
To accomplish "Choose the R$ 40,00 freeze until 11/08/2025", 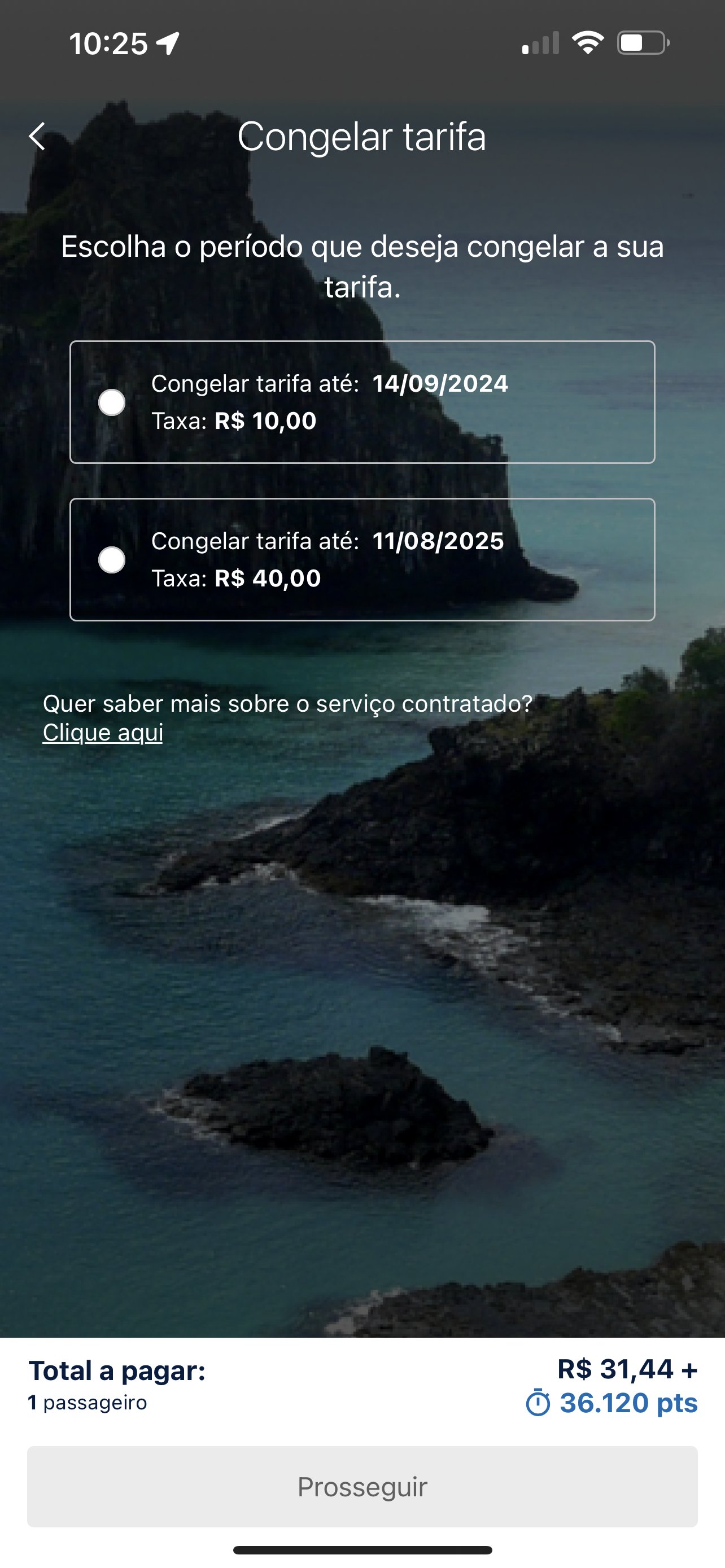I will [x=112, y=560].
